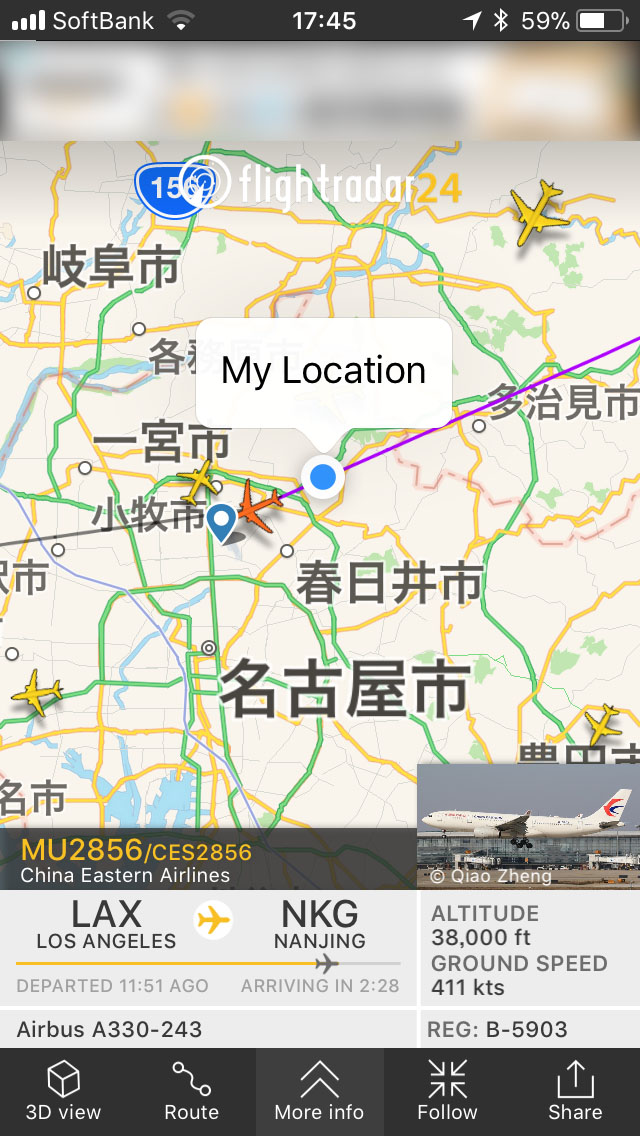
Task: Select the yellow plane near 一宮市
Action: pos(198,480)
